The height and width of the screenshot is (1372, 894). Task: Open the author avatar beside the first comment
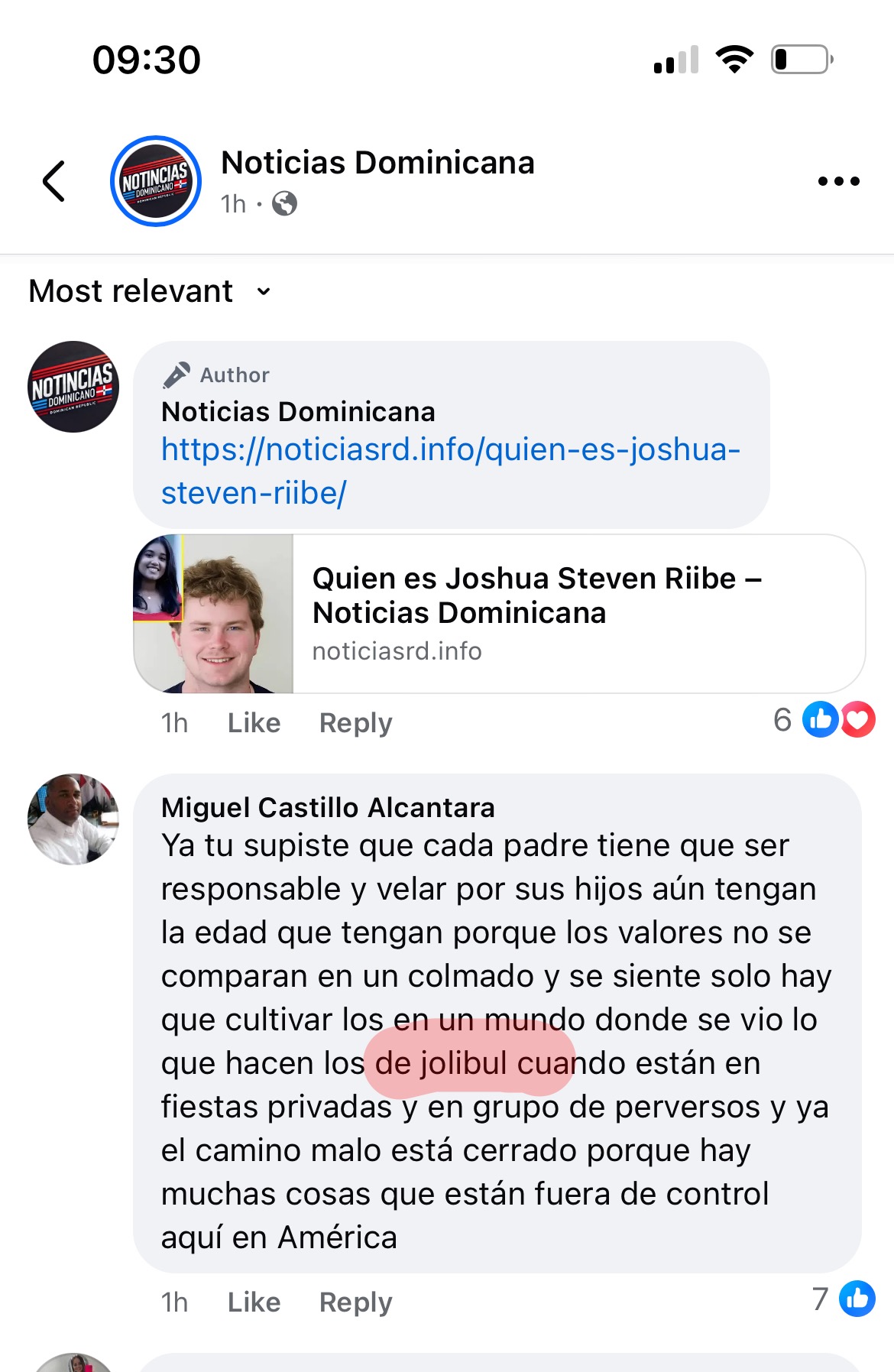coord(73,387)
